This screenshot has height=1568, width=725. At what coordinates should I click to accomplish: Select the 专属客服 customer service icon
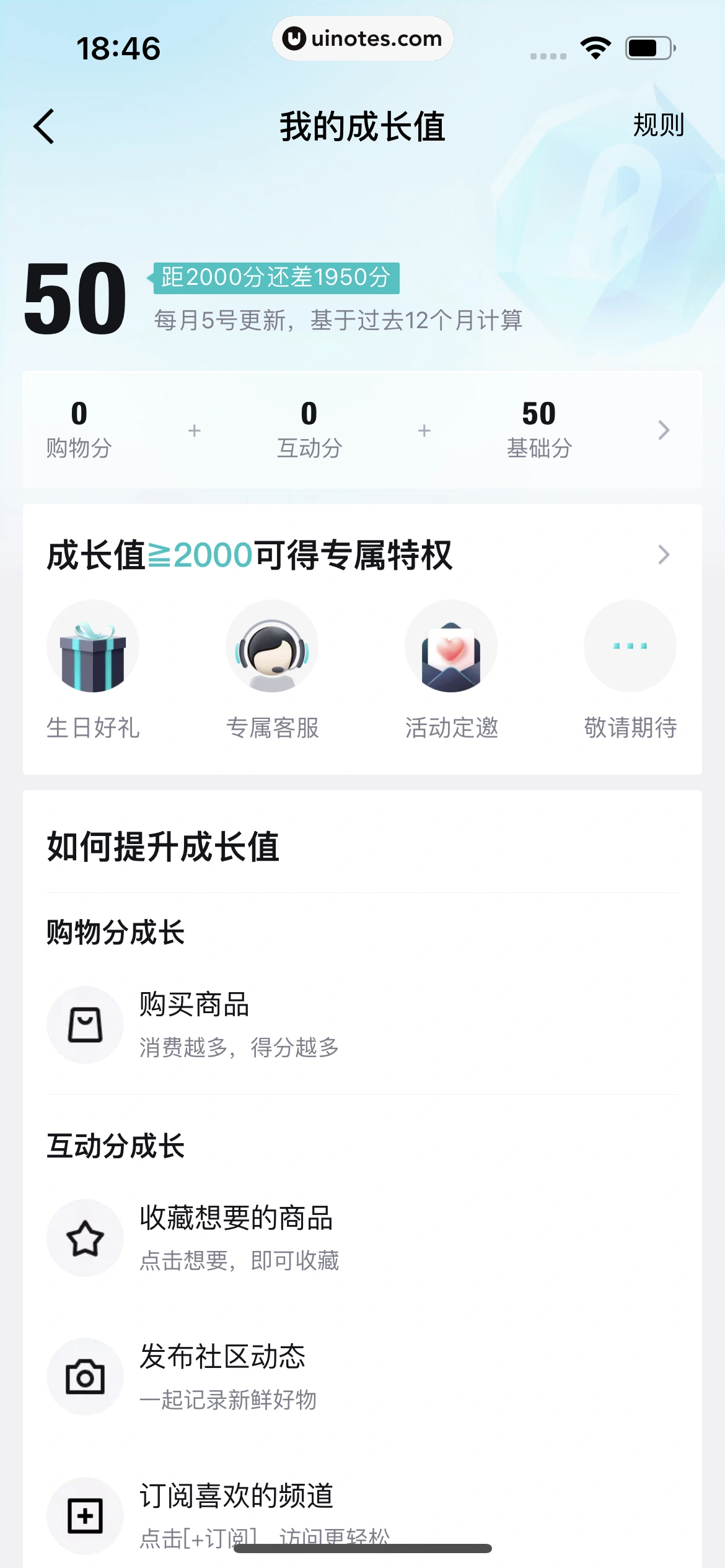pyautogui.click(x=273, y=646)
